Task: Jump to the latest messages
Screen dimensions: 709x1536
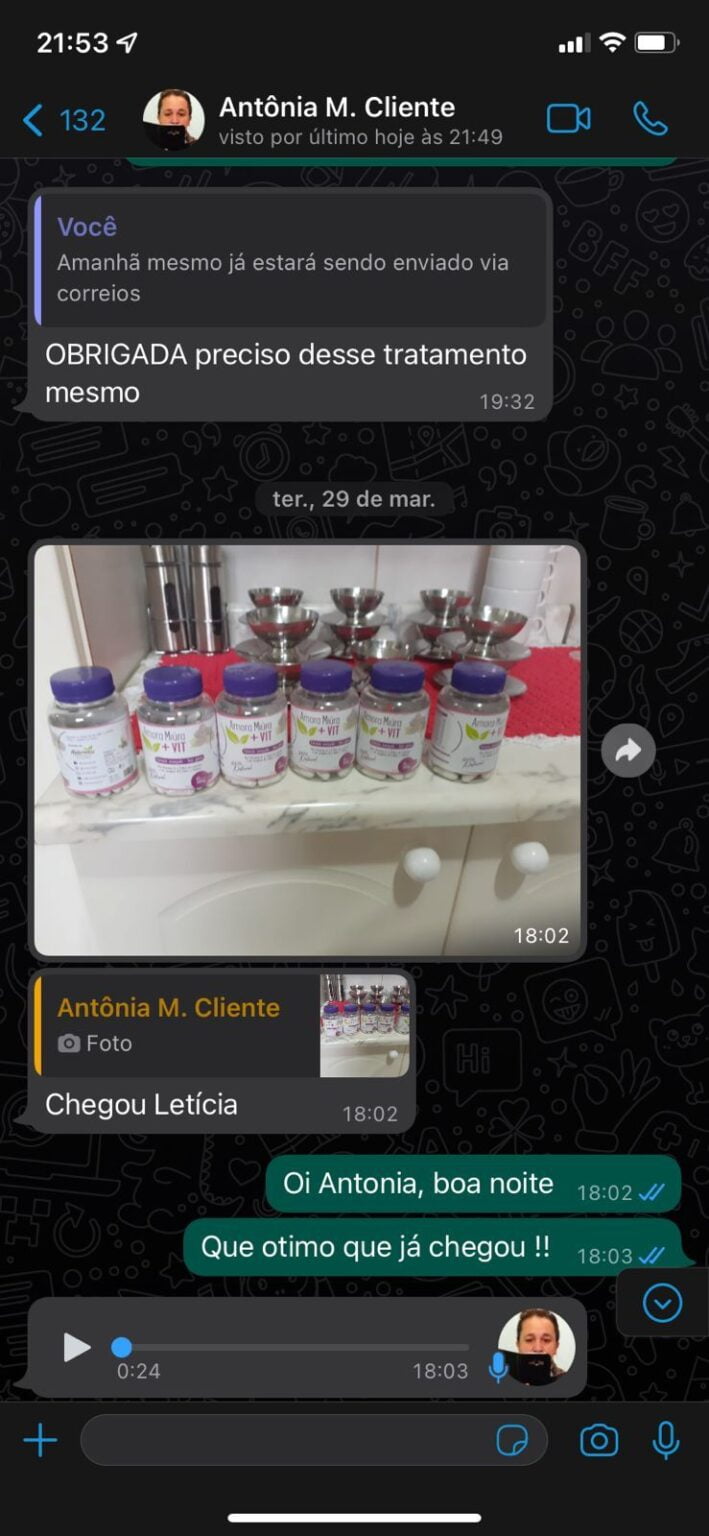Action: point(662,1303)
